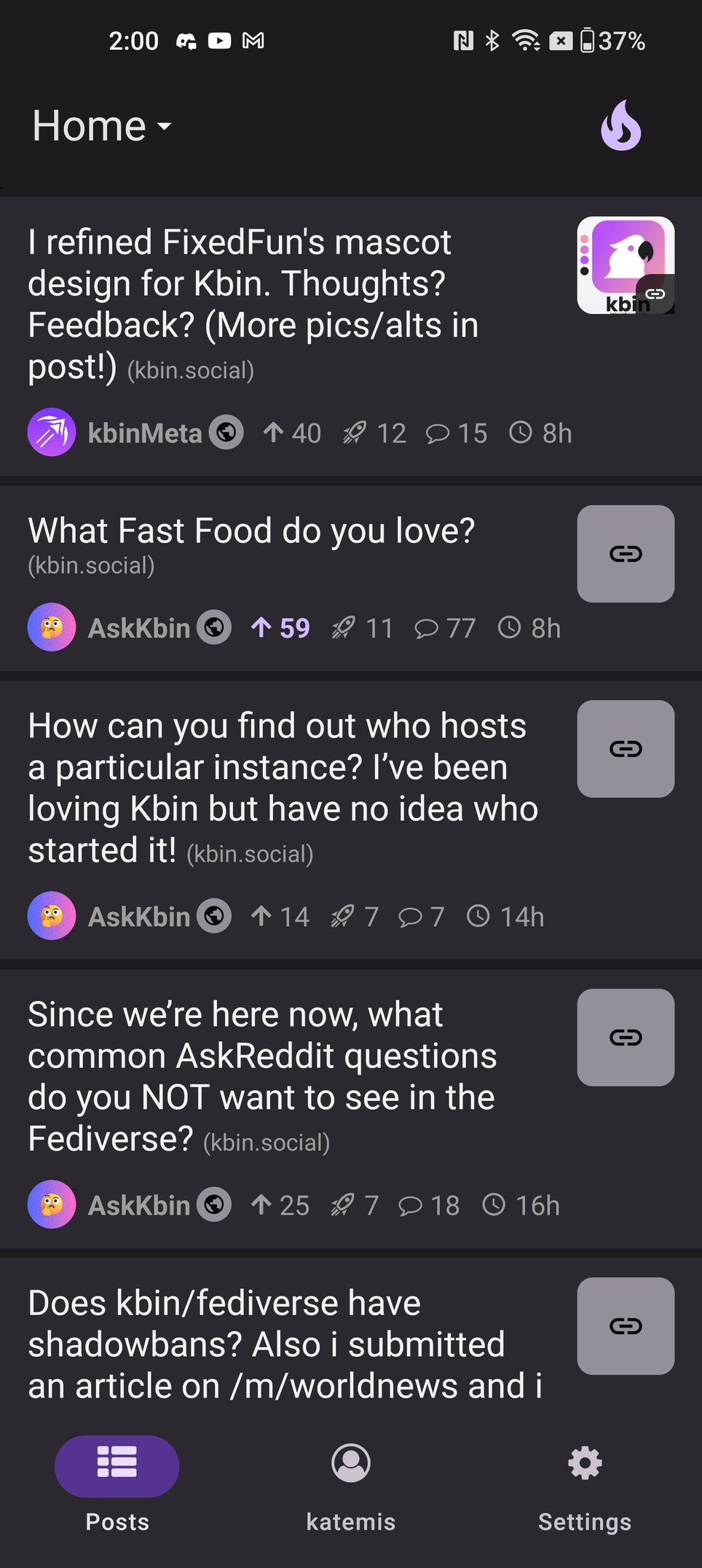702x1568 pixels.
Task: Open the post about who hosts an instance
Action: click(283, 788)
